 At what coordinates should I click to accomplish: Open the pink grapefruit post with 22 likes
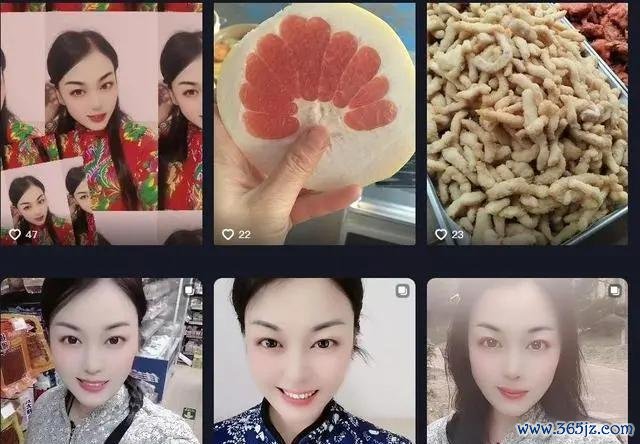pyautogui.click(x=314, y=120)
